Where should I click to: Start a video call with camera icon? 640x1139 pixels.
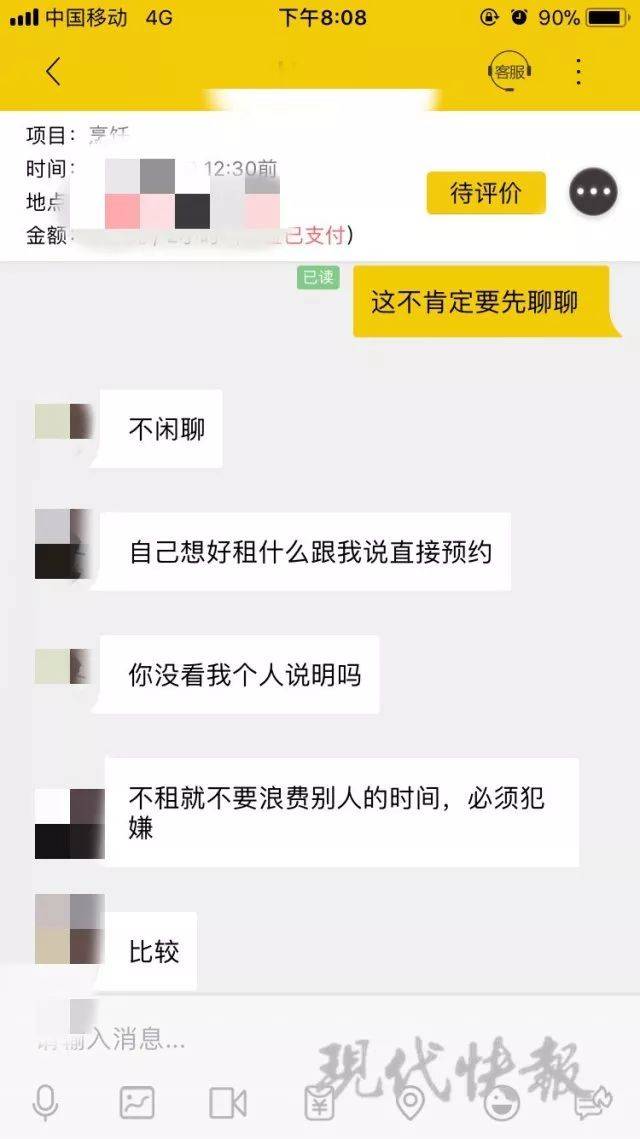pos(227,1103)
